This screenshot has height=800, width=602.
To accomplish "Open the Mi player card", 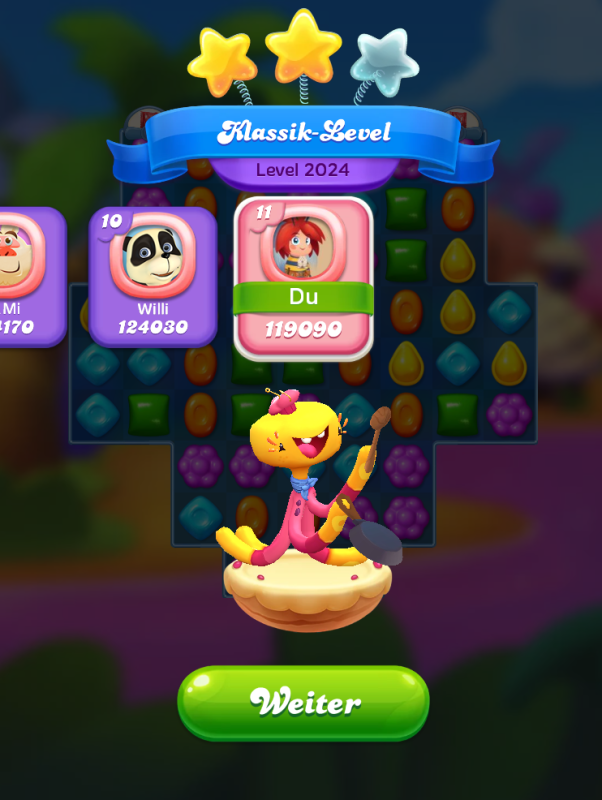I will coord(25,275).
